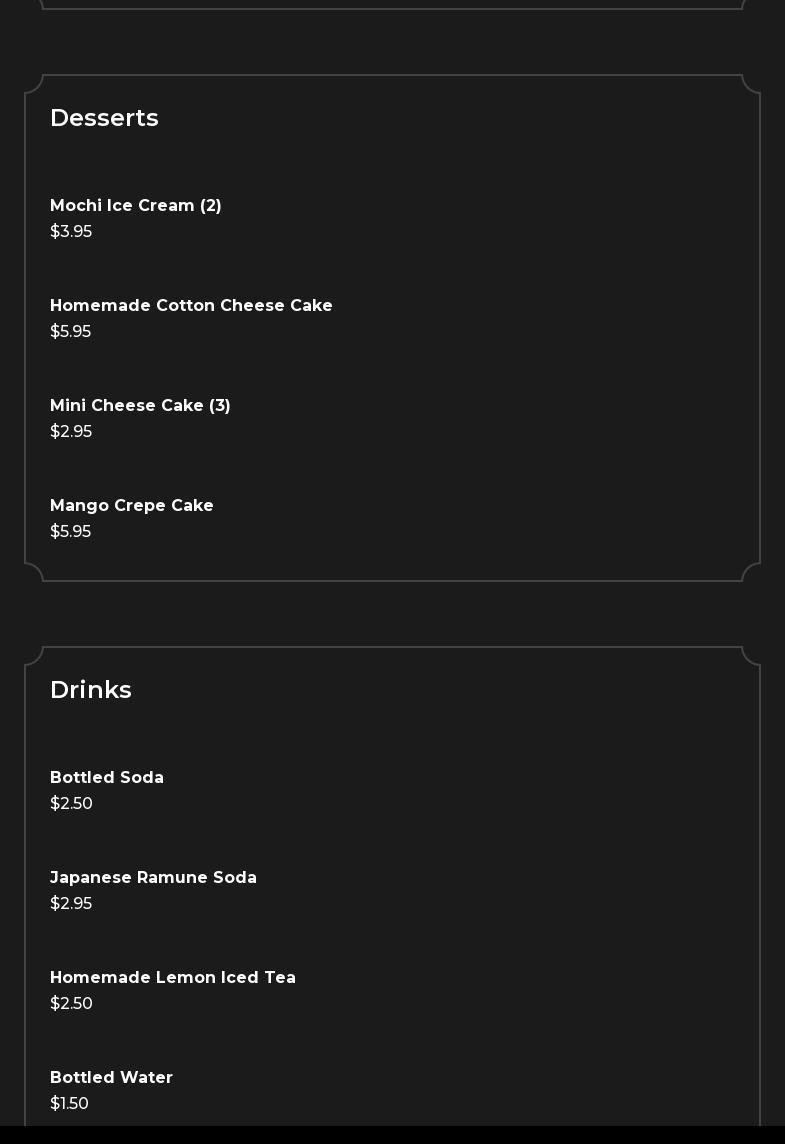Open the Mochi Ice Cream (2) item
785x1144 pixels.
click(x=136, y=206)
